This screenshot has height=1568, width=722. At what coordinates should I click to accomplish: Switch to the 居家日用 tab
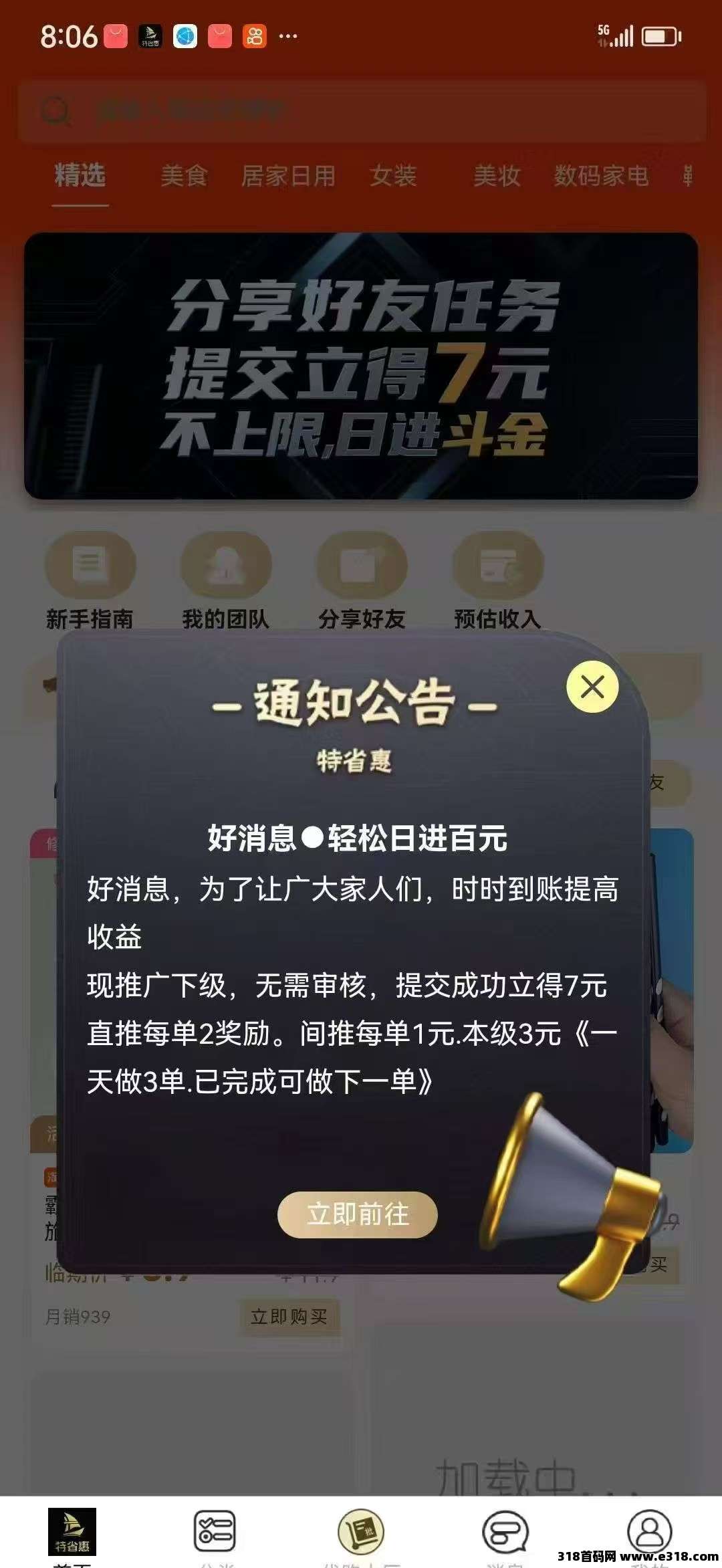(x=288, y=177)
